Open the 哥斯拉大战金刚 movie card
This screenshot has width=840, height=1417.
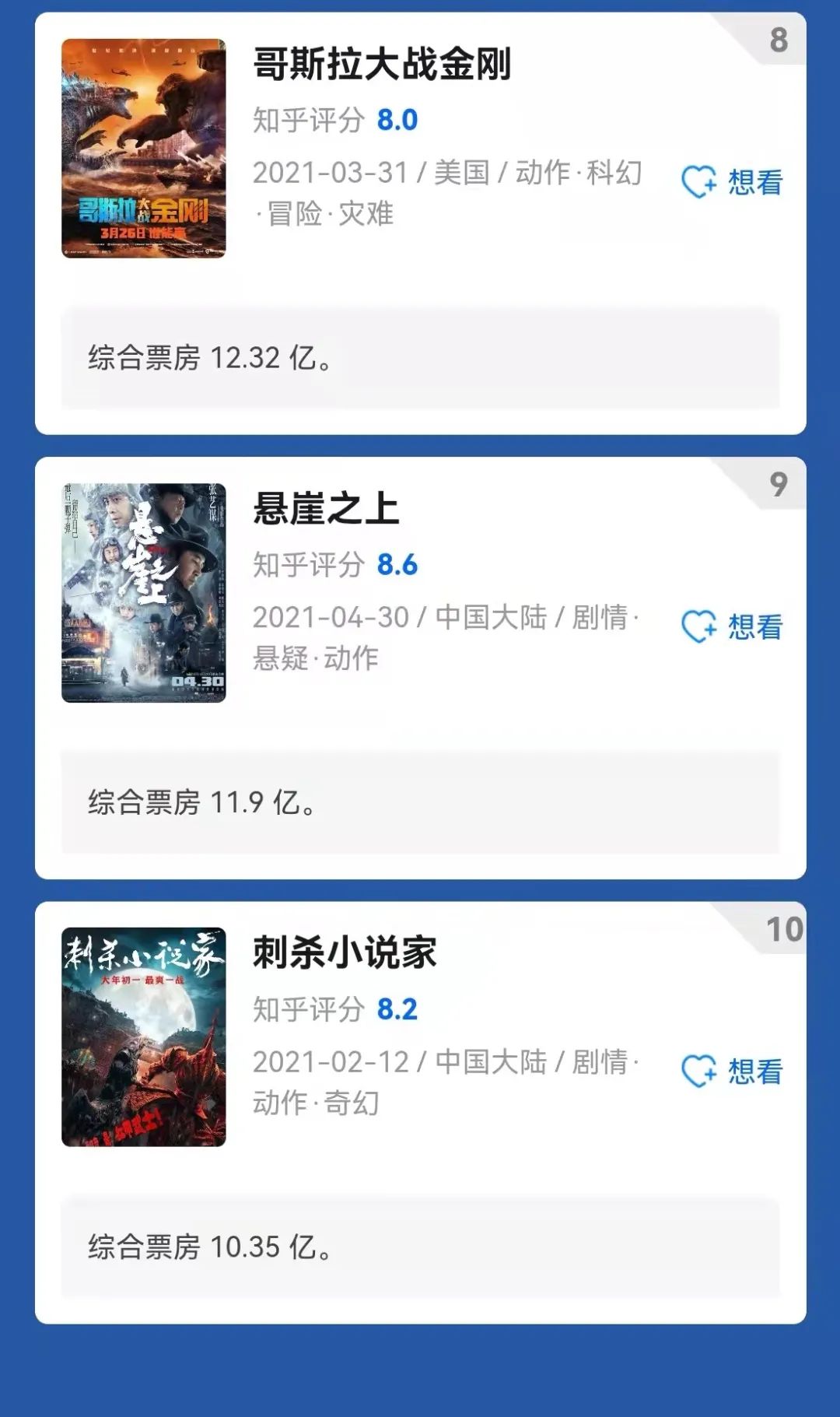(x=381, y=65)
